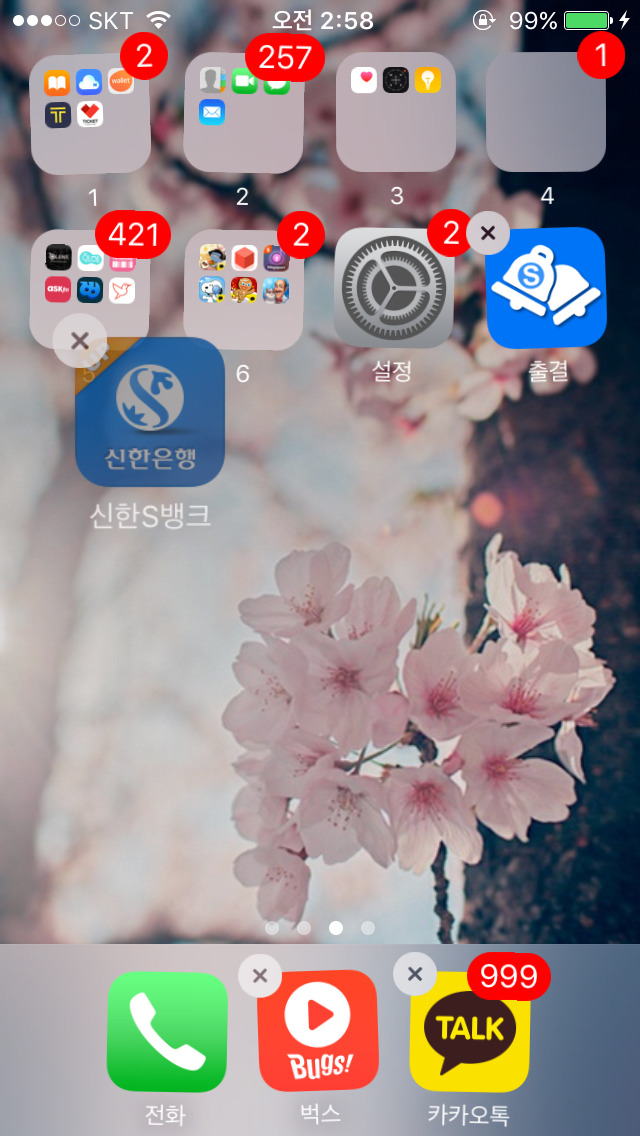The image size is (640, 1136).
Task: Delete 신한S뱅크 using its X button
Action: pyautogui.click(x=80, y=340)
